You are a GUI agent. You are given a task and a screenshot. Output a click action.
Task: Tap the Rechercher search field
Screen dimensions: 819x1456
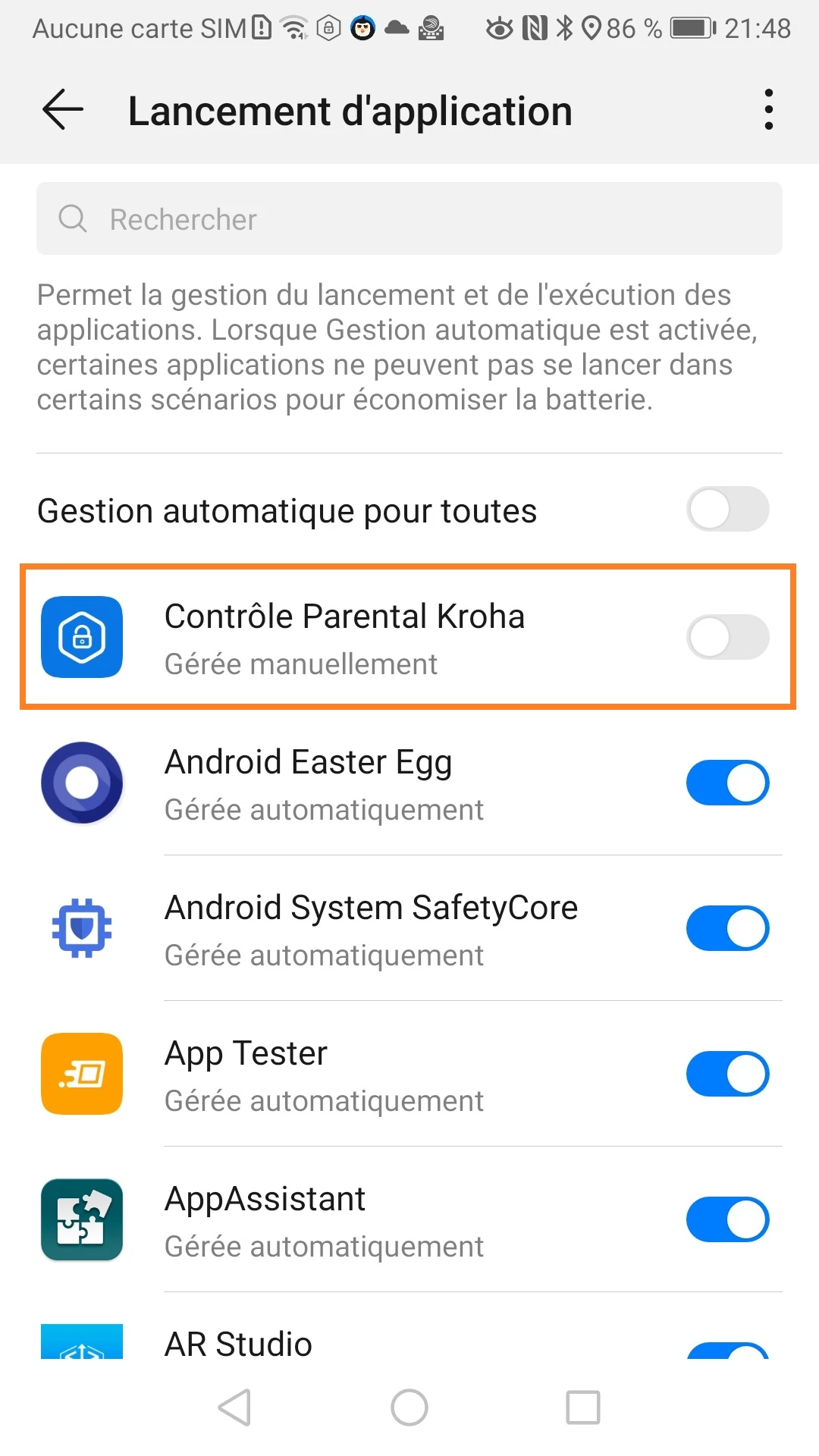point(409,219)
